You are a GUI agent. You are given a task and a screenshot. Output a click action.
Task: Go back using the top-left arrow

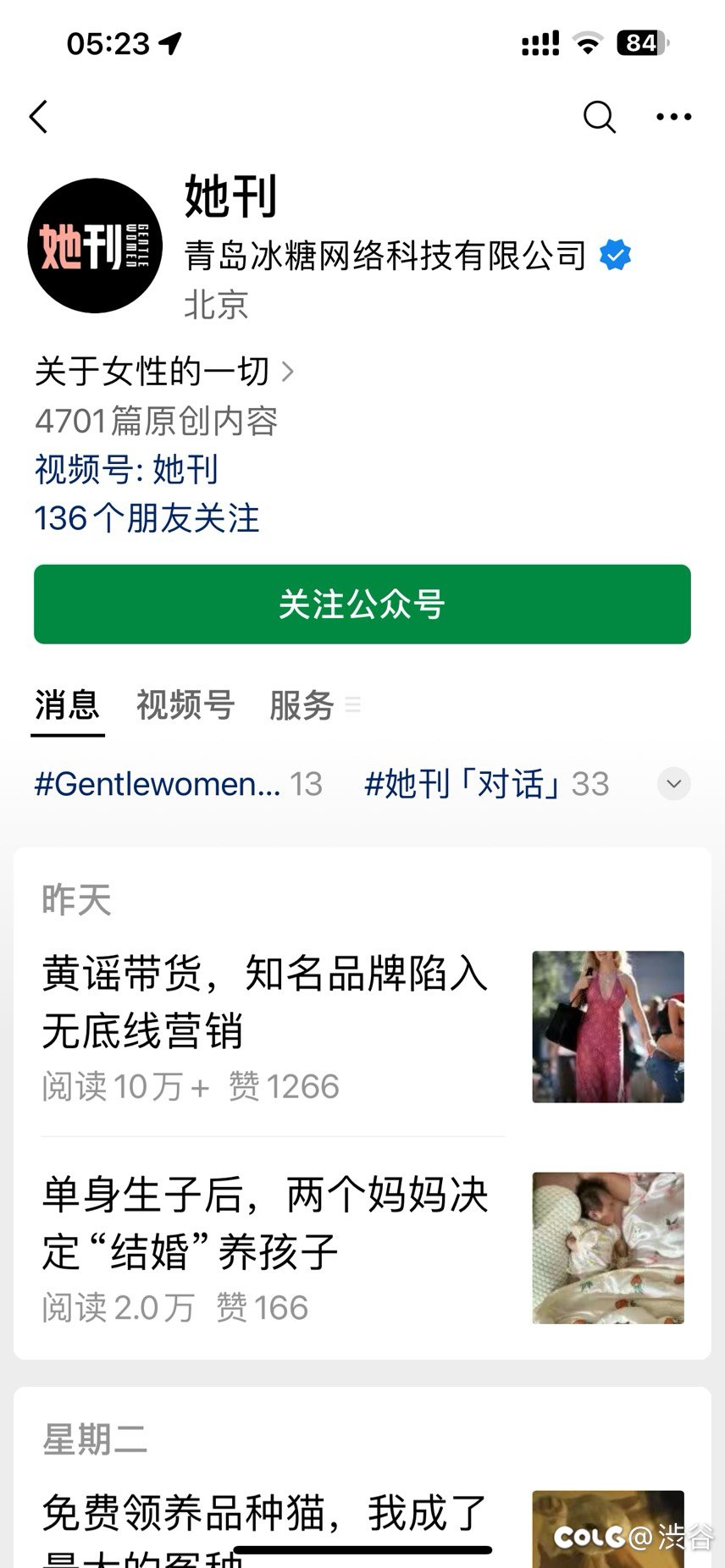[39, 117]
